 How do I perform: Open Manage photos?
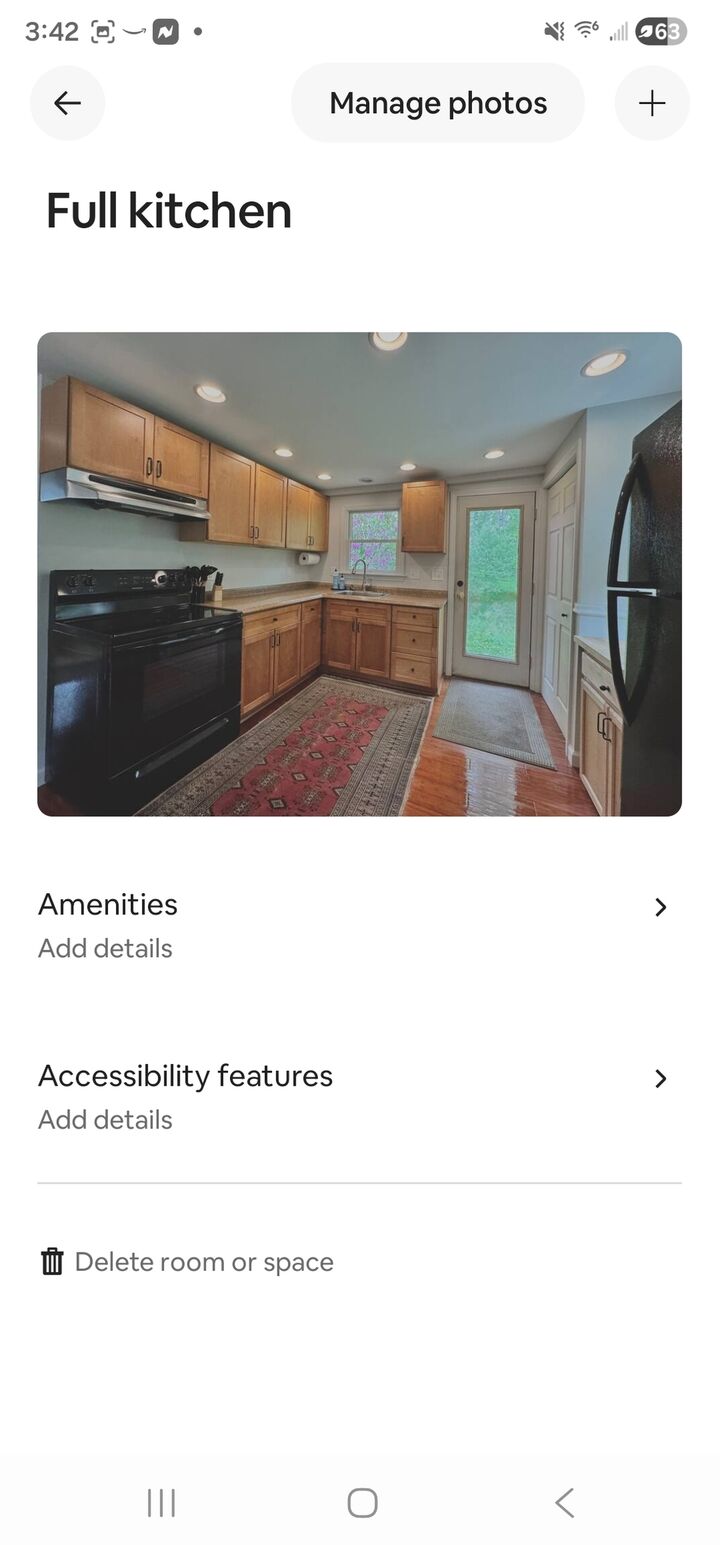pos(437,102)
